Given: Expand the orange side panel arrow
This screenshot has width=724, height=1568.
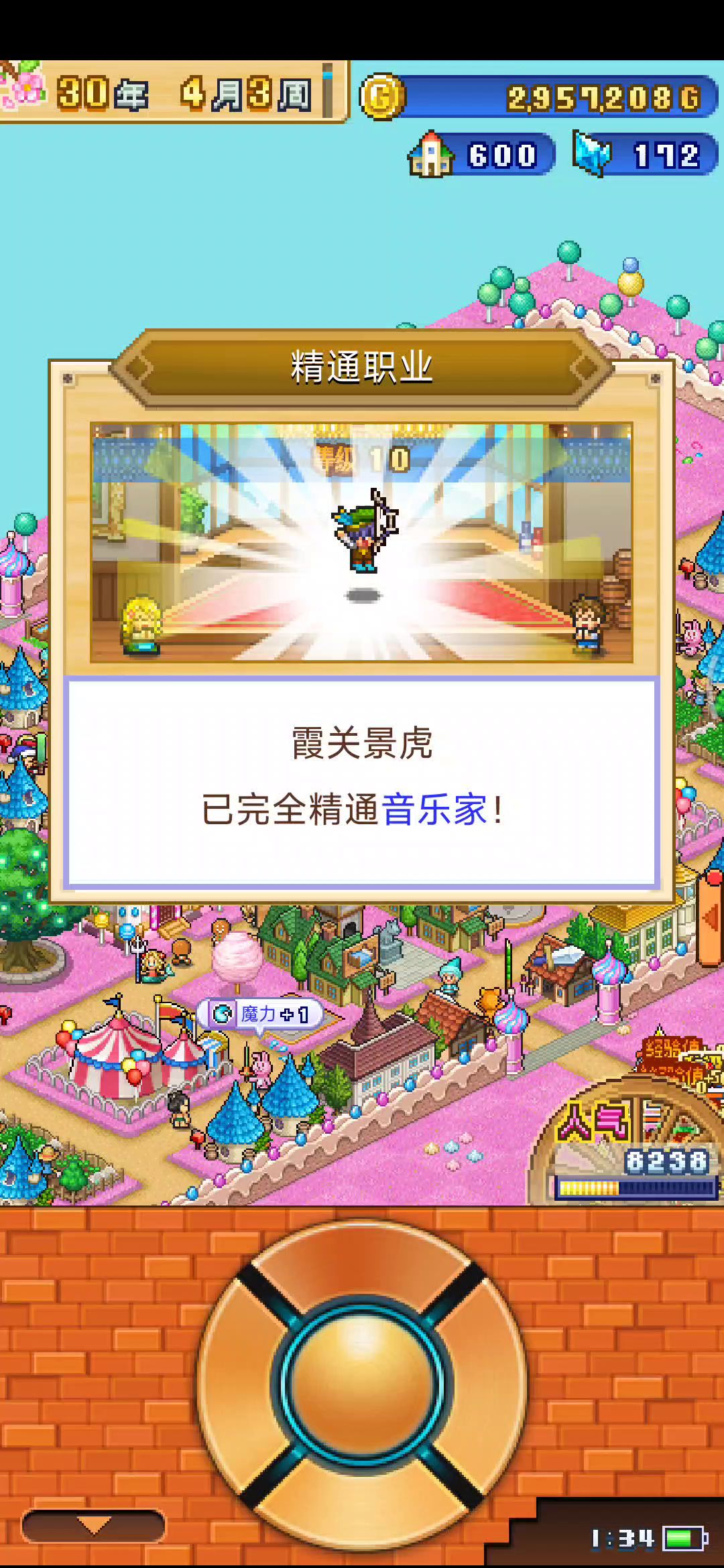Looking at the screenshot, I should point(711,917).
